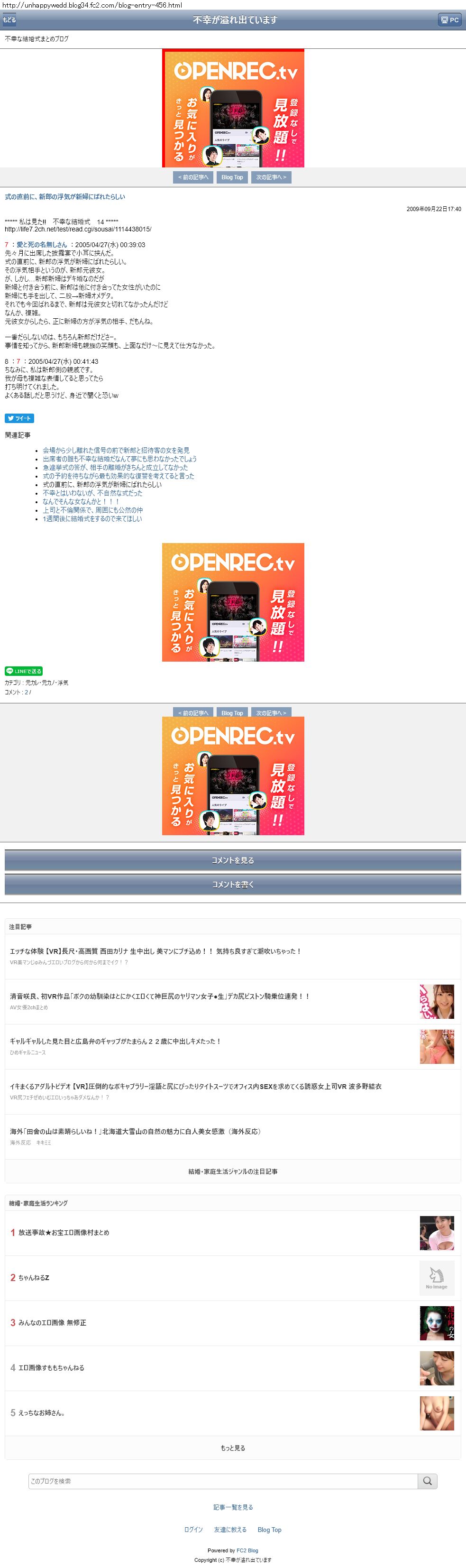466x1568 pixels.
Task: Tap もっと見る to show more rankings
Action: click(232, 1448)
